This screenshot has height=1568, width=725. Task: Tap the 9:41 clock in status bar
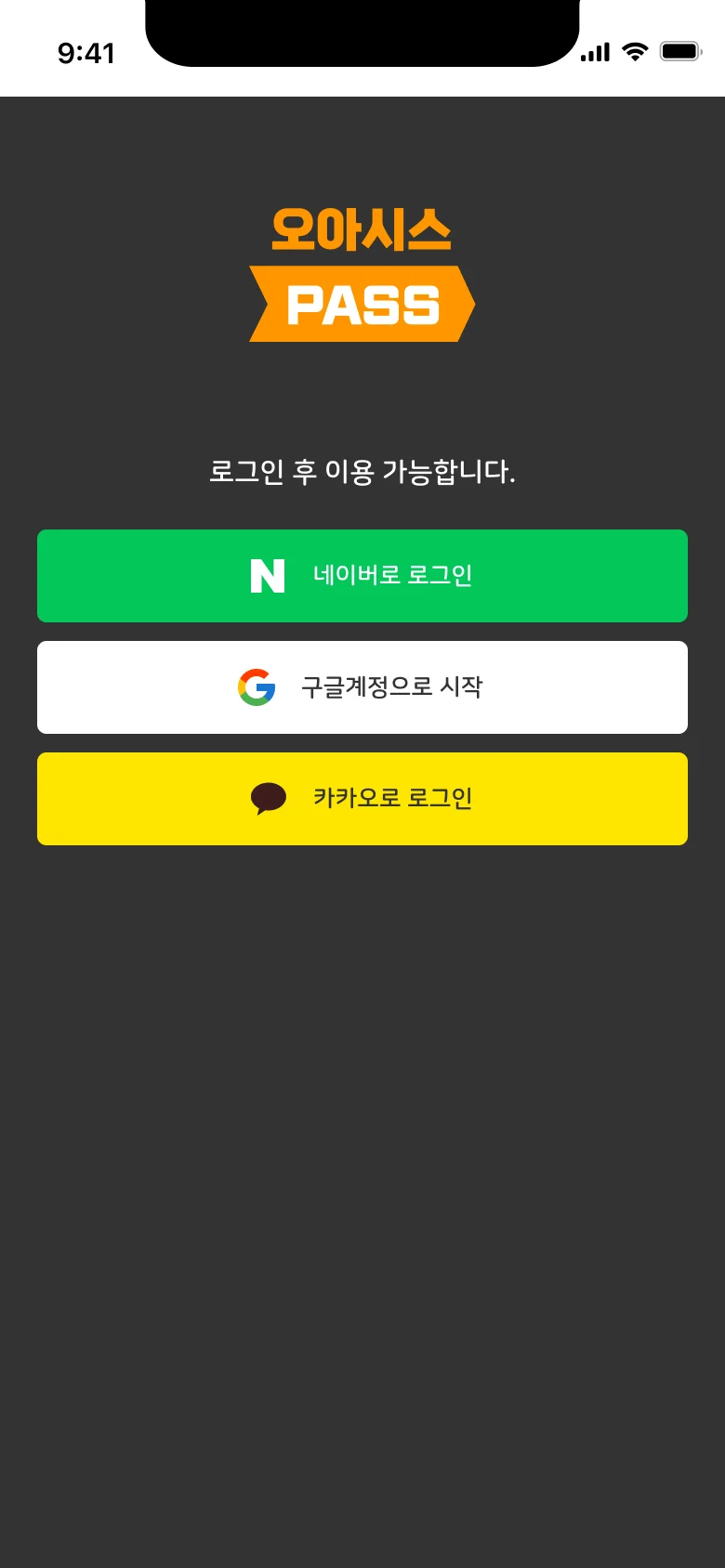click(87, 53)
